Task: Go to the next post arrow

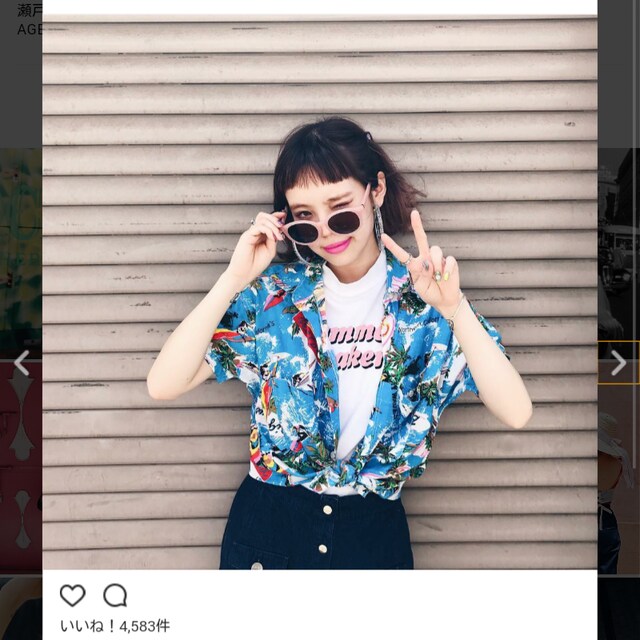Action: tap(618, 363)
